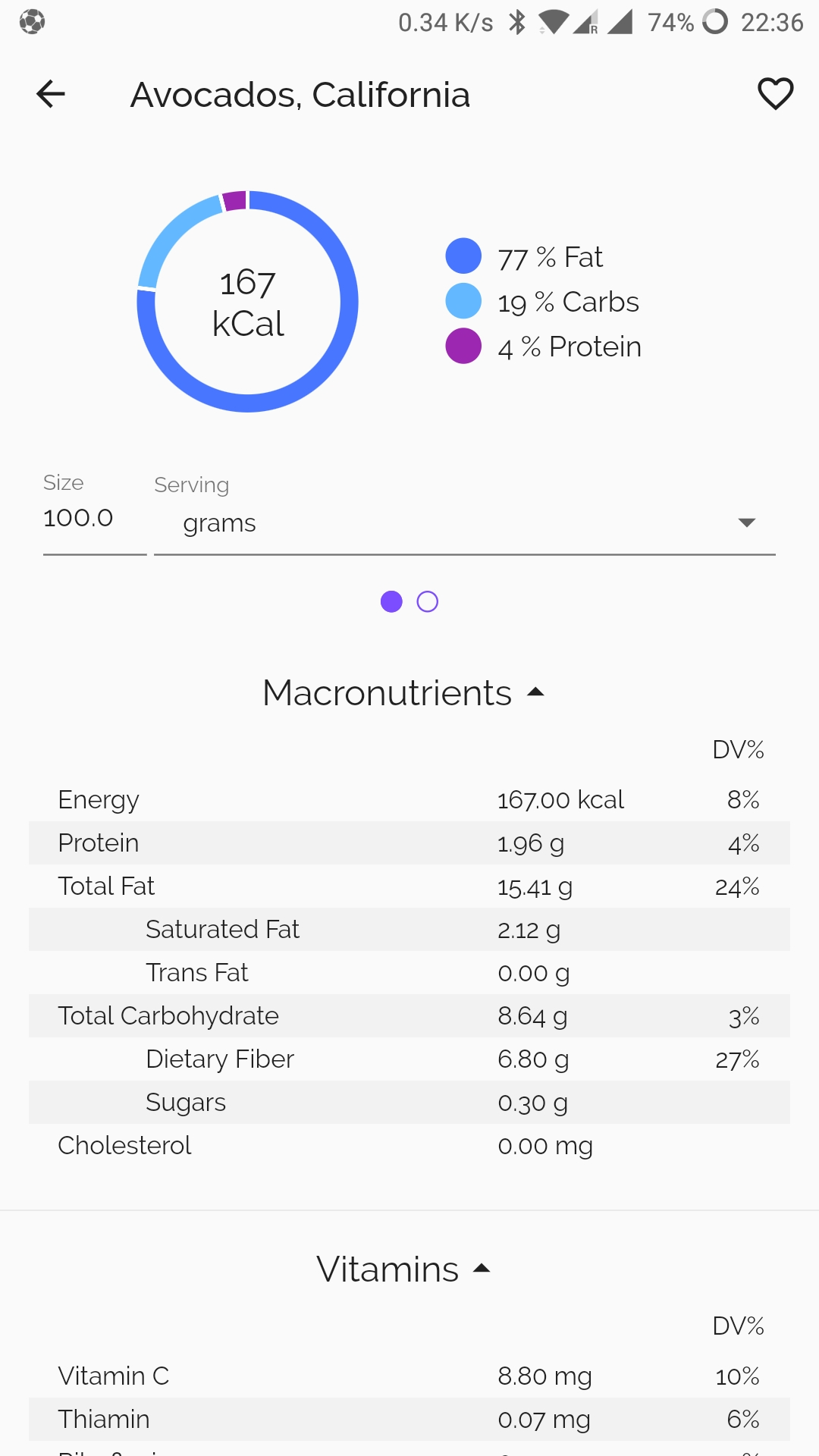
Task: Collapse the Macronutrients section
Action: [403, 692]
